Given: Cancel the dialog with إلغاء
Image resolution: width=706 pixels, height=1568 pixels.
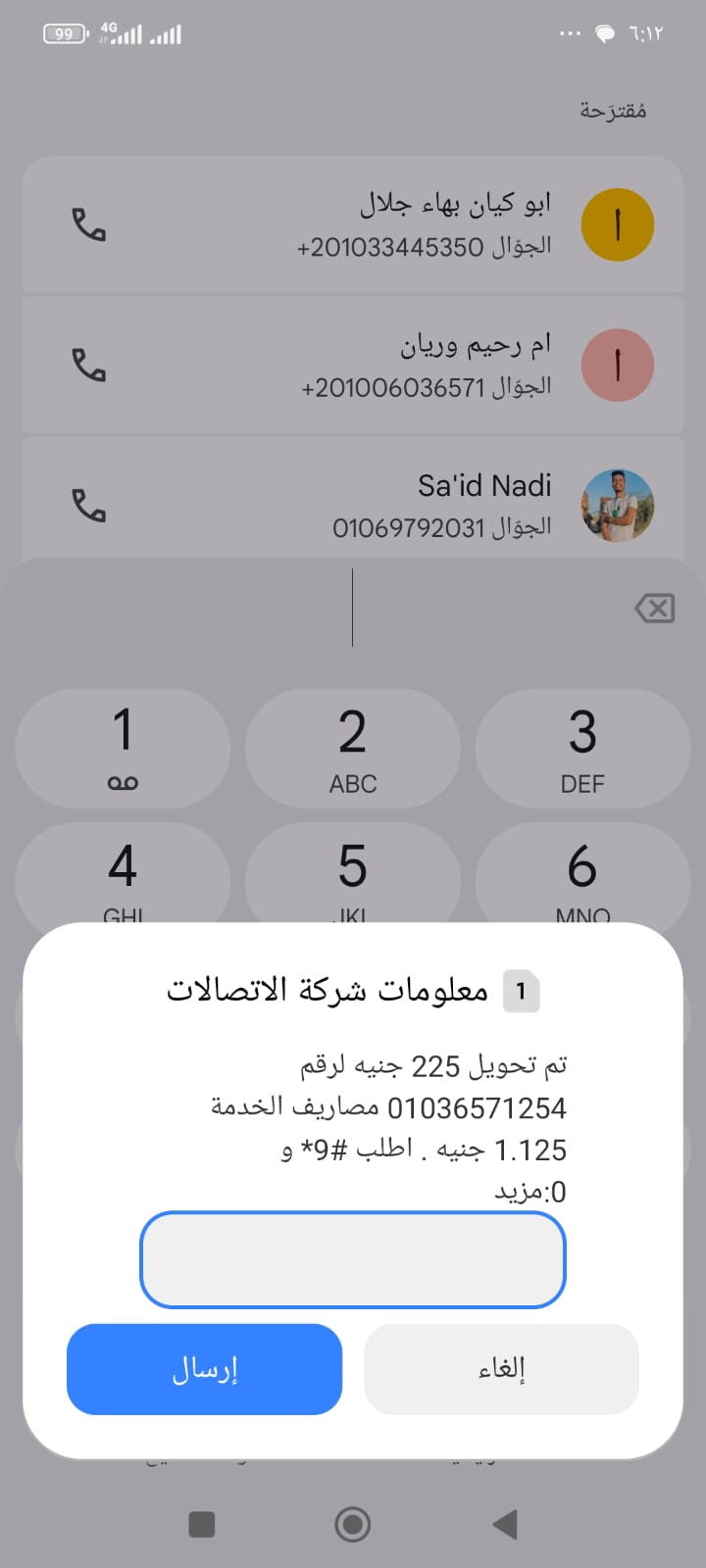Looking at the screenshot, I should [x=501, y=1369].
